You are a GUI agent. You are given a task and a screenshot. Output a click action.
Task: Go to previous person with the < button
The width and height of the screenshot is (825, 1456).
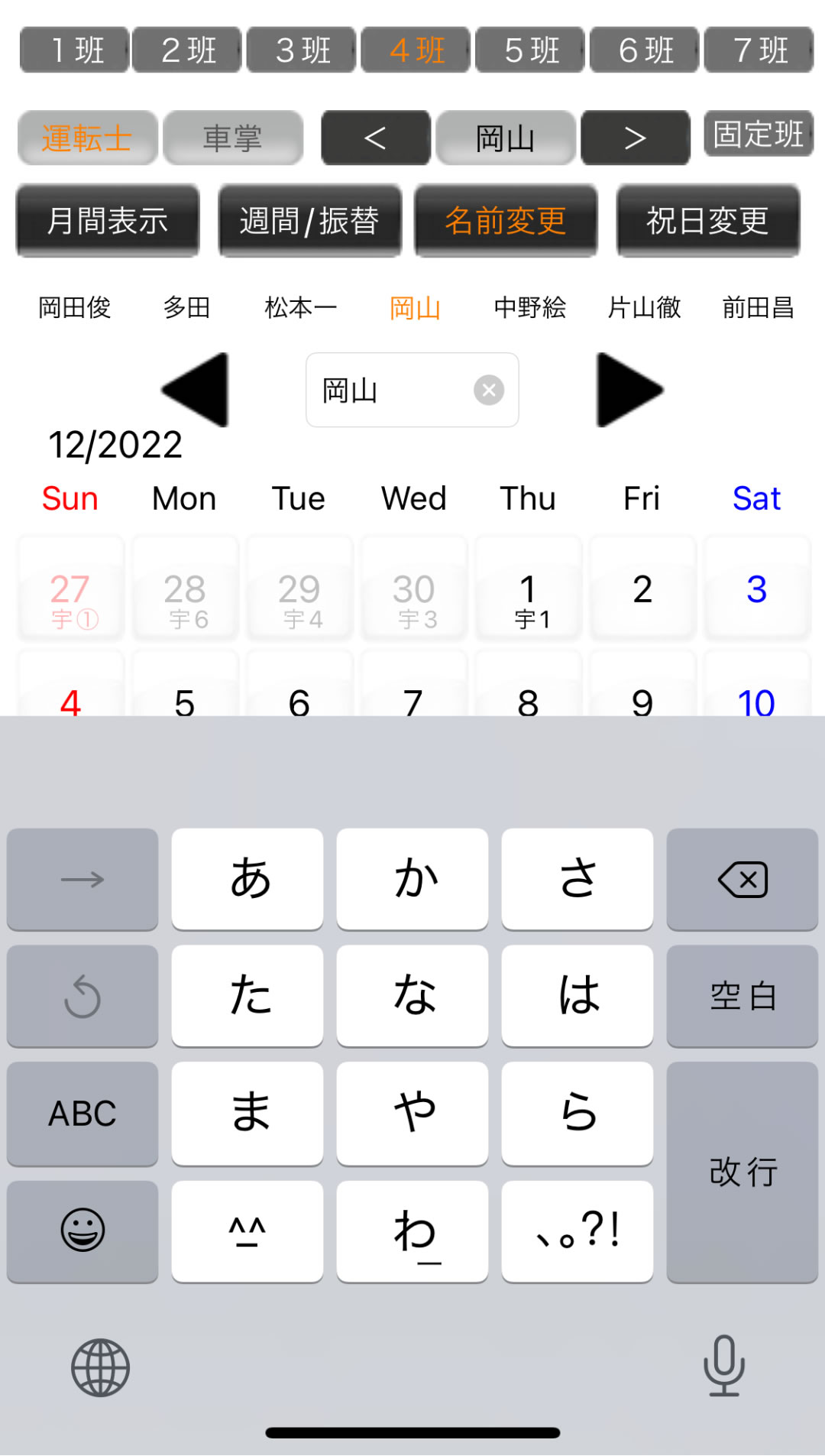[x=375, y=138]
